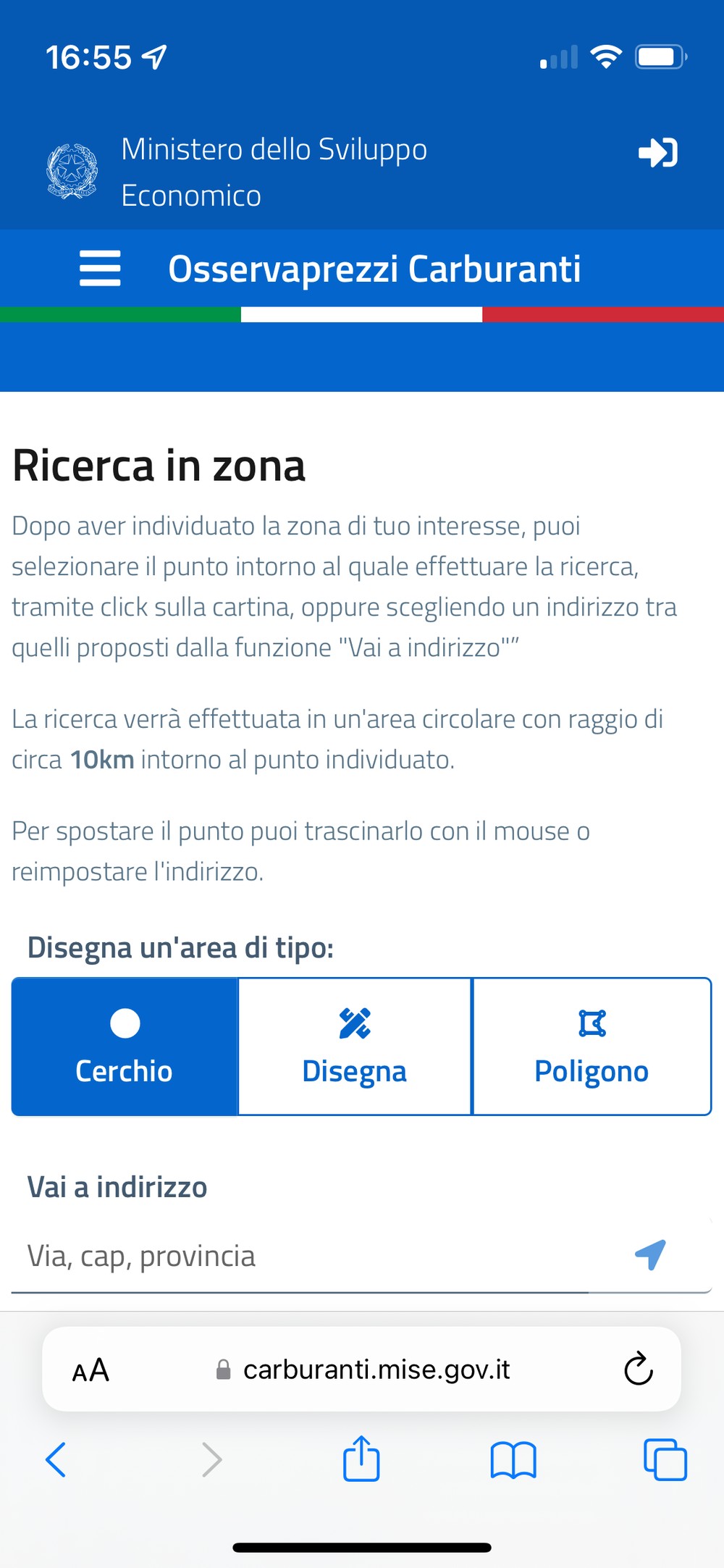Open the hamburger menu
Image resolution: width=724 pixels, height=1568 pixels.
coord(100,269)
